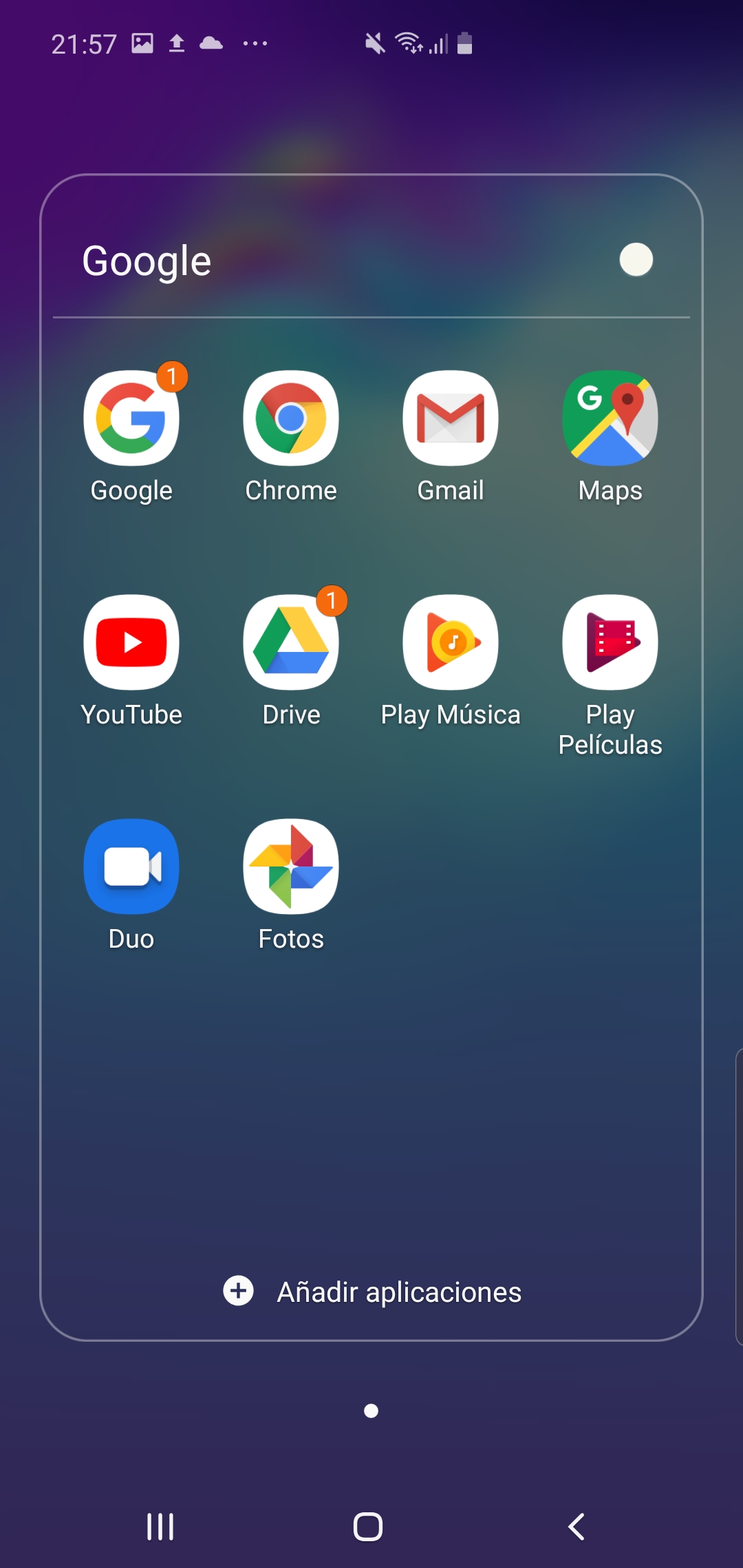This screenshot has width=743, height=1568.
Task: Go back with the navigation bar arrow
Action: pyautogui.click(x=577, y=1527)
